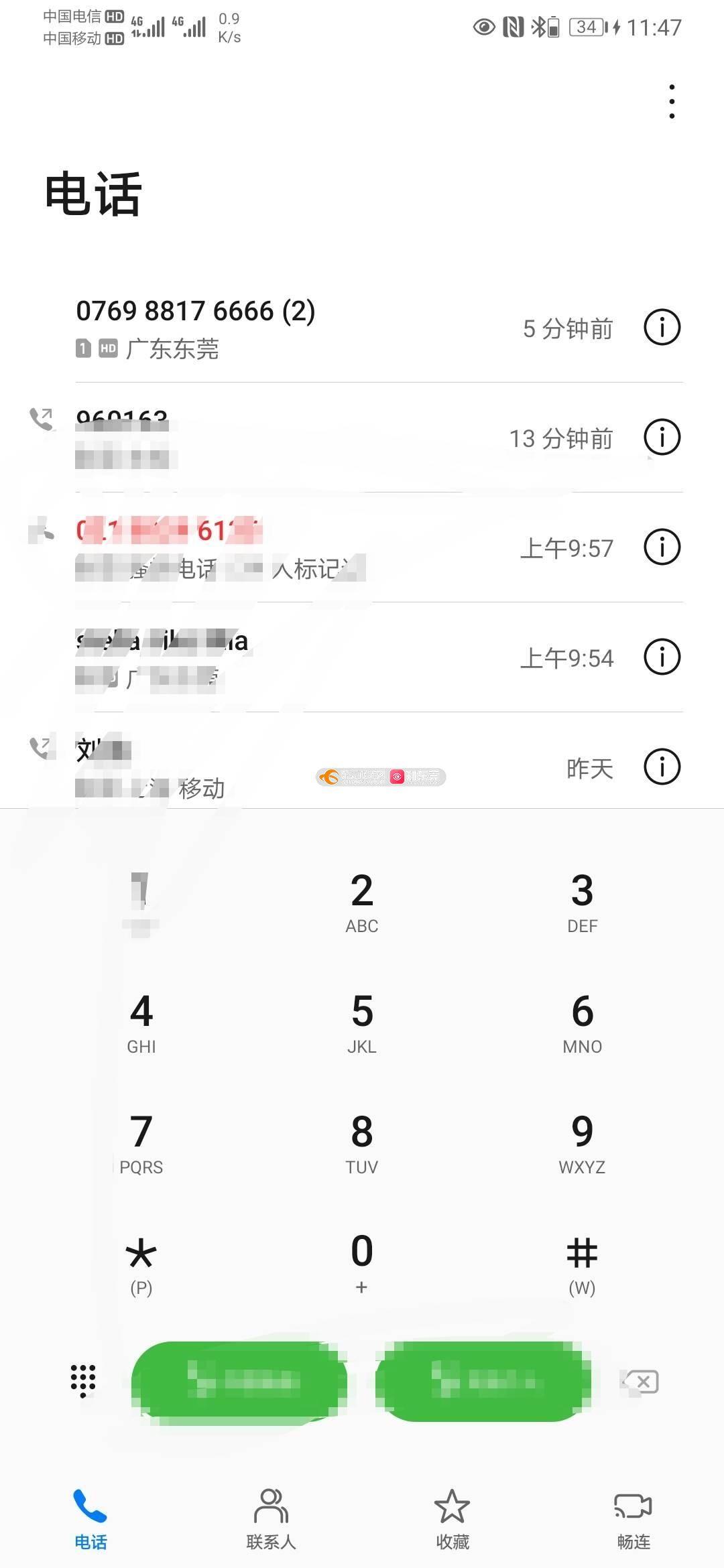
Task: Enter the star key
Action: (x=141, y=1263)
